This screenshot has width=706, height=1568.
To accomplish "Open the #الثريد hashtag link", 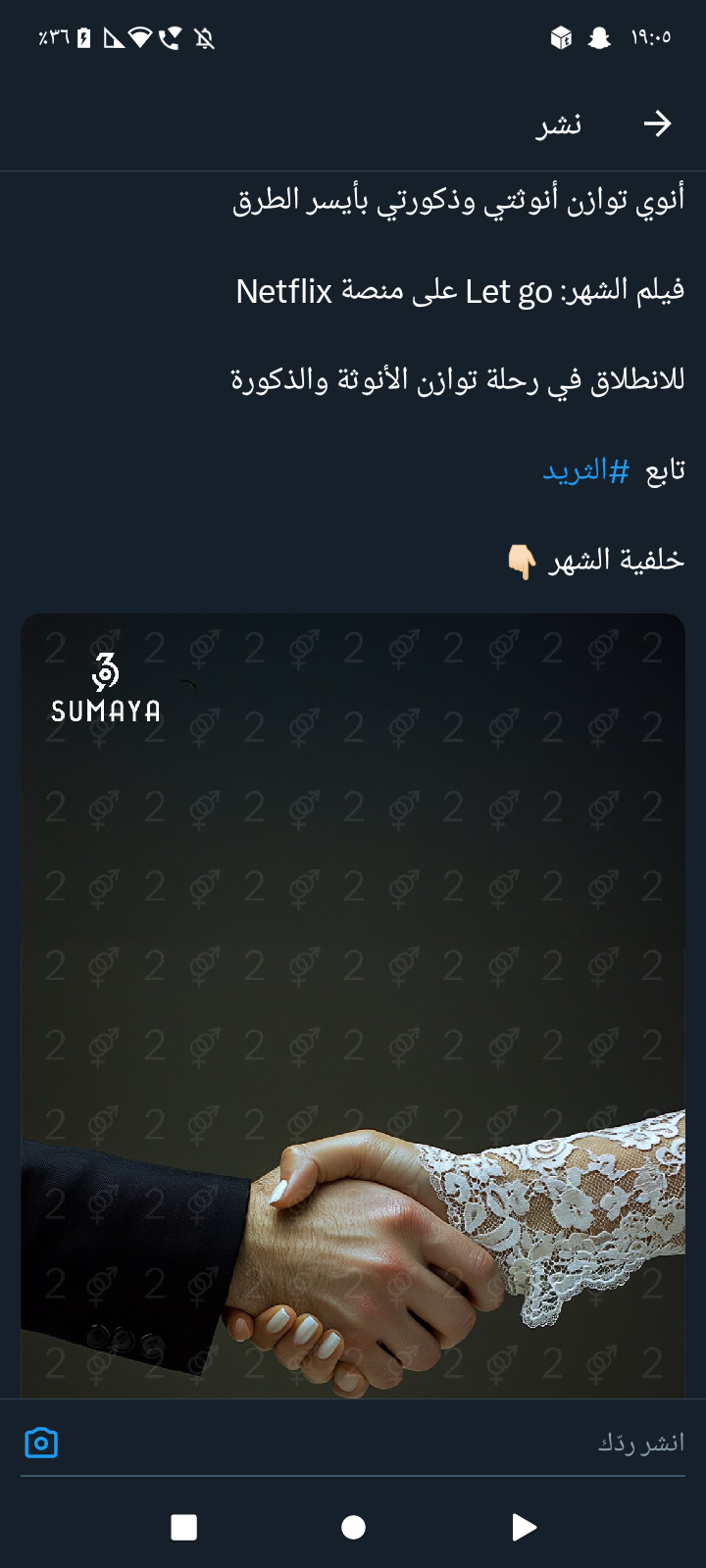I will pyautogui.click(x=585, y=471).
